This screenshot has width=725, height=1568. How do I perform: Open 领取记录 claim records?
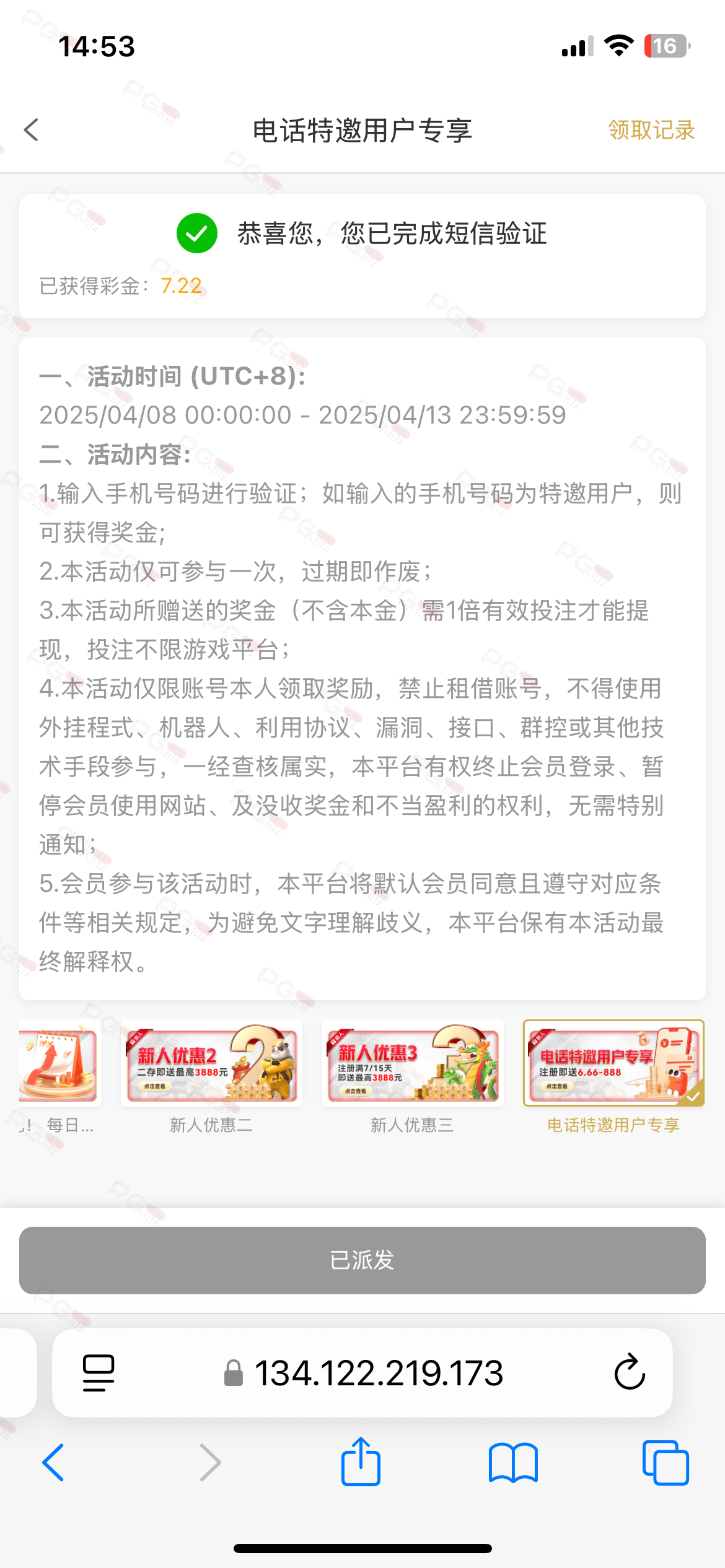651,130
